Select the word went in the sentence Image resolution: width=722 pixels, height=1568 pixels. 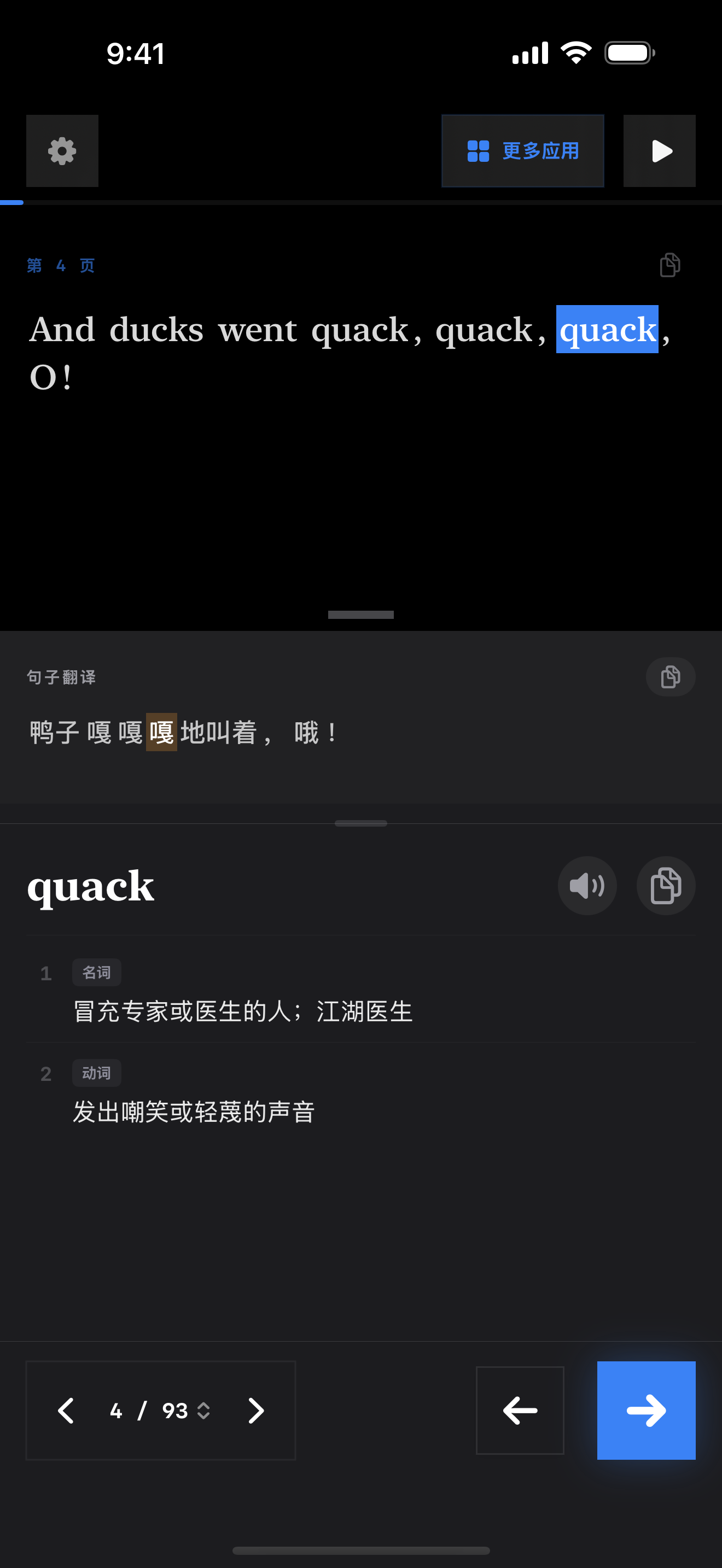[258, 331]
